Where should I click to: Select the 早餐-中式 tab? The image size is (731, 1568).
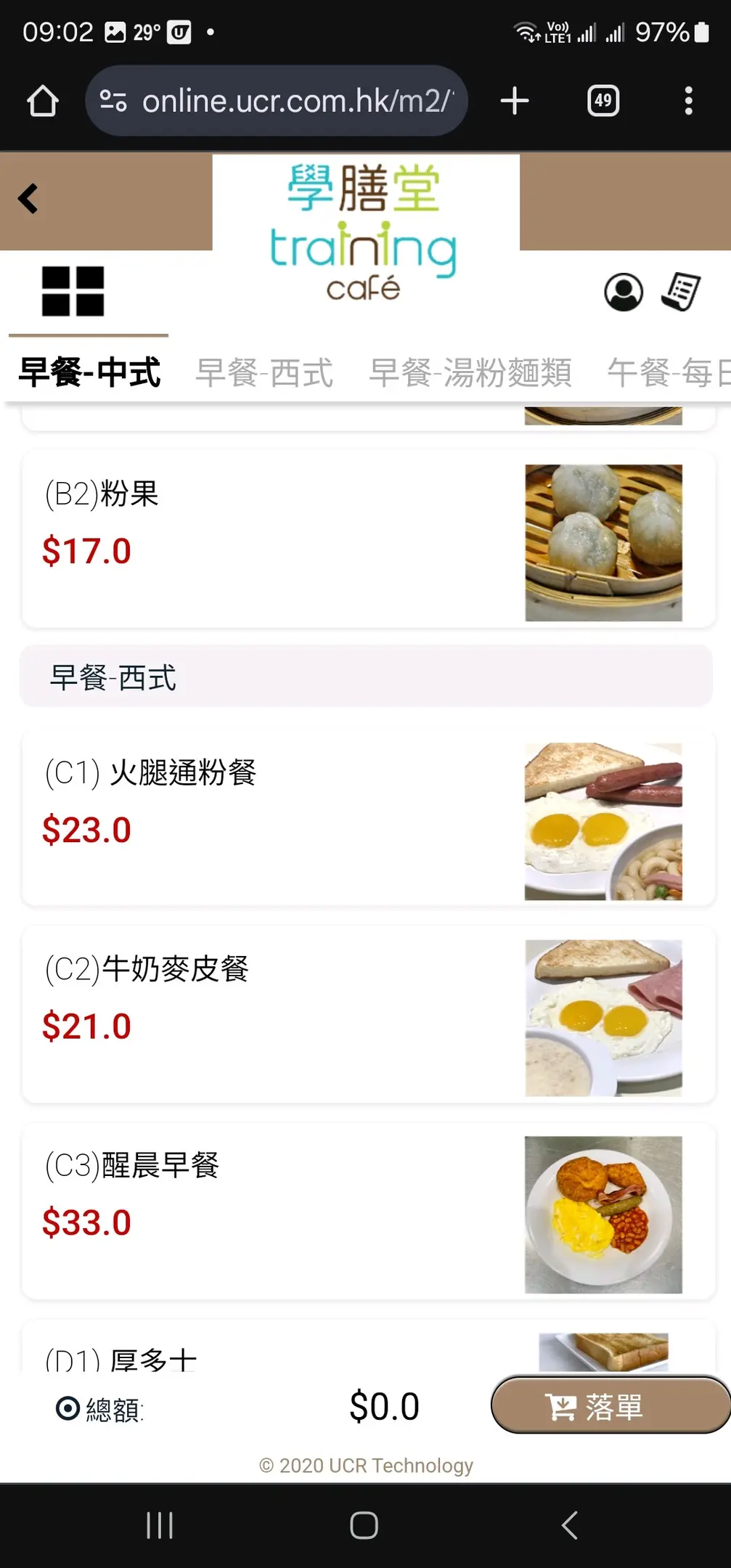(x=89, y=373)
